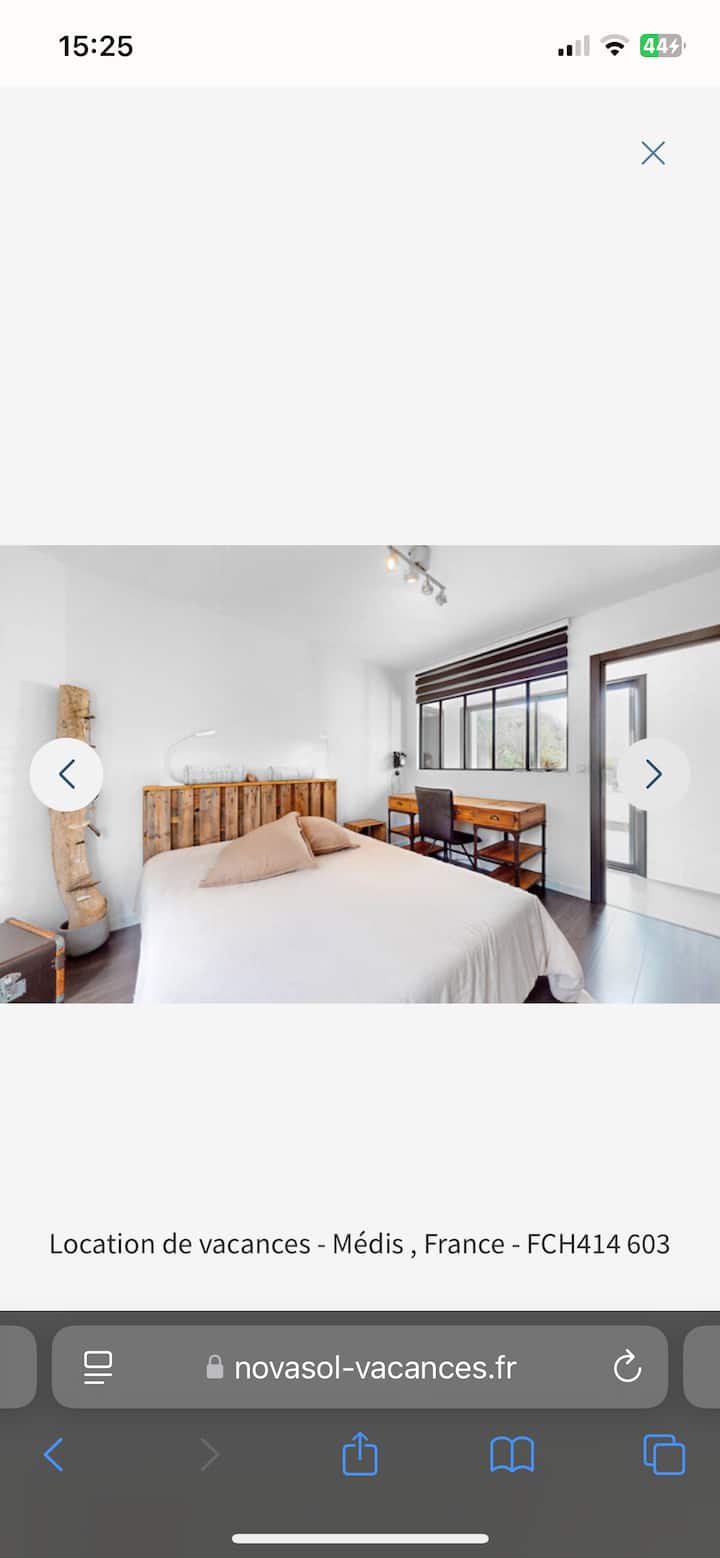This screenshot has height=1558, width=720.
Task: Show the next photo
Action: pyautogui.click(x=653, y=774)
